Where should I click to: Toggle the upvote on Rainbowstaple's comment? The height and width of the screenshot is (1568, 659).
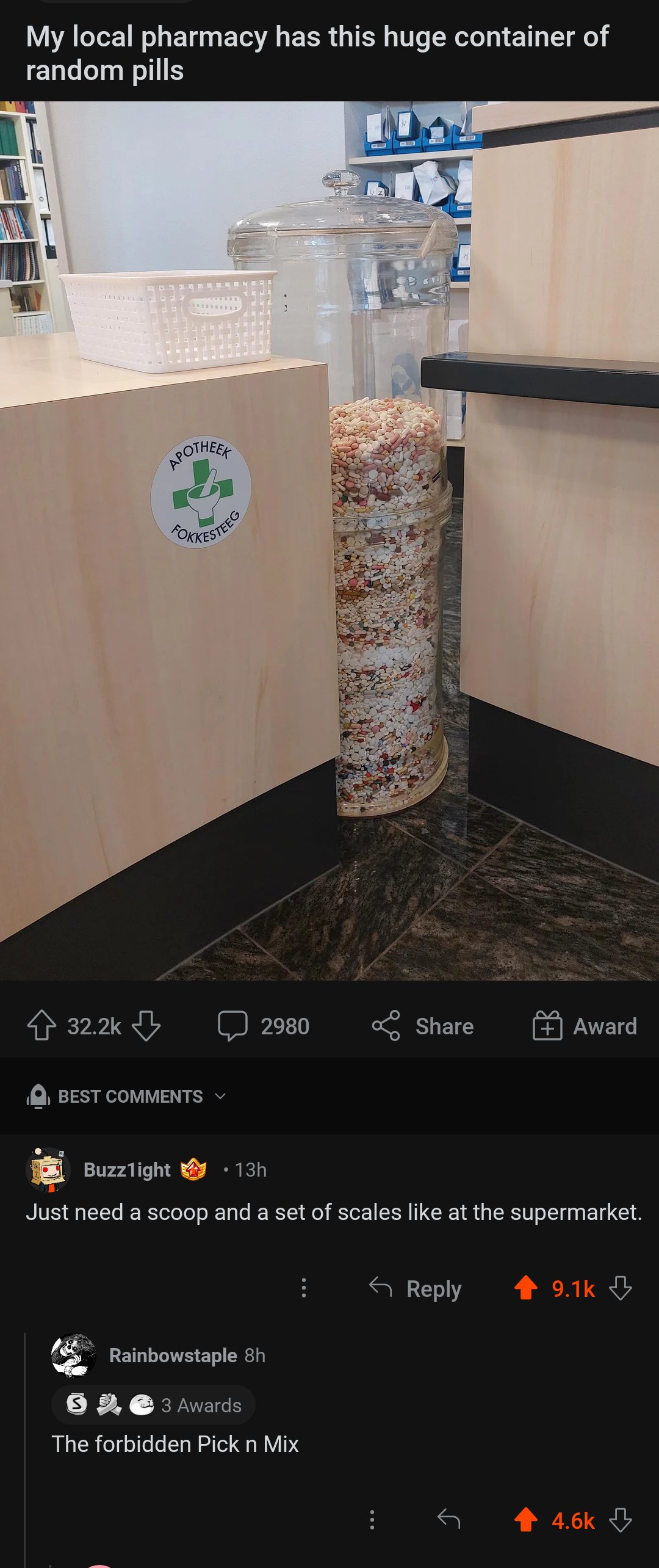[526, 1520]
